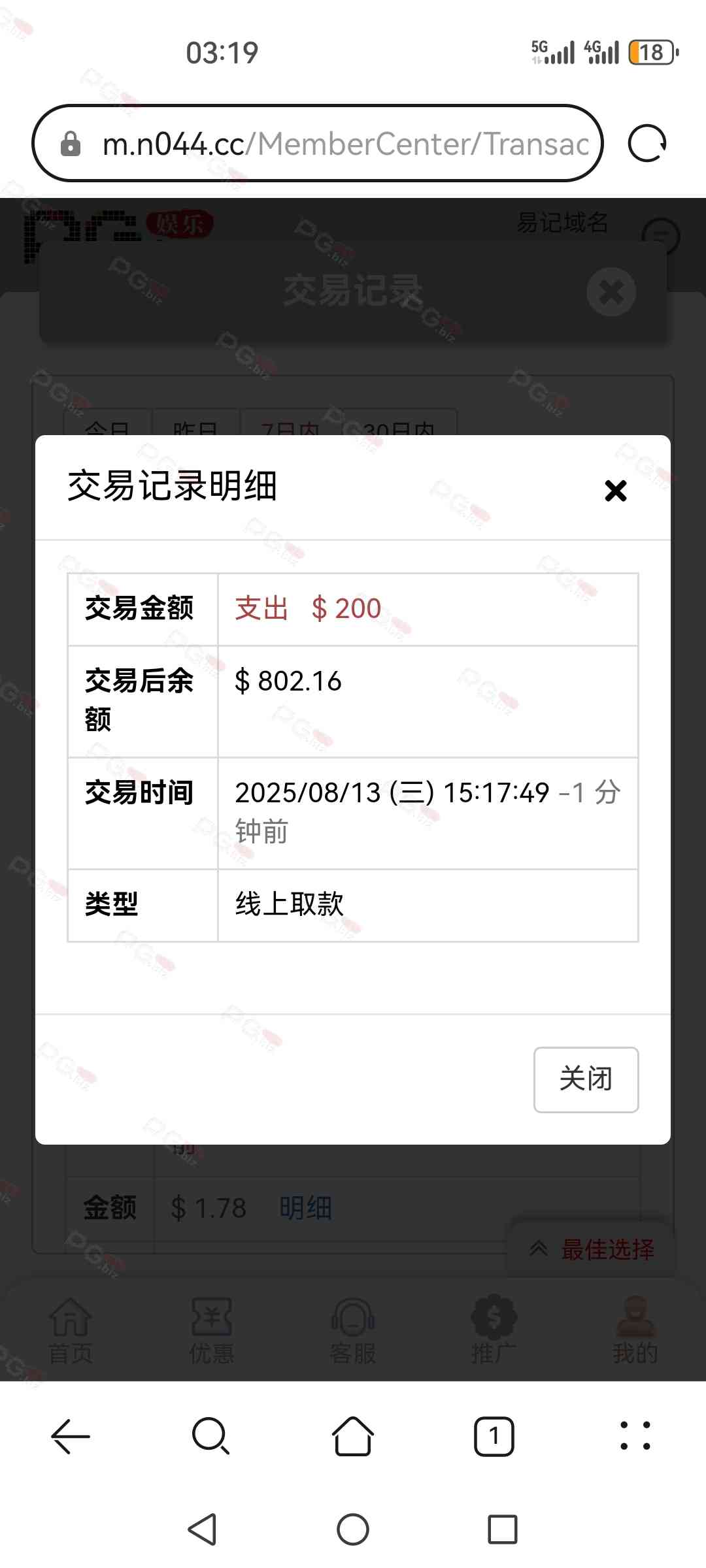Open the browser tab switcher
This screenshot has height=1568, width=706.
[x=494, y=1436]
